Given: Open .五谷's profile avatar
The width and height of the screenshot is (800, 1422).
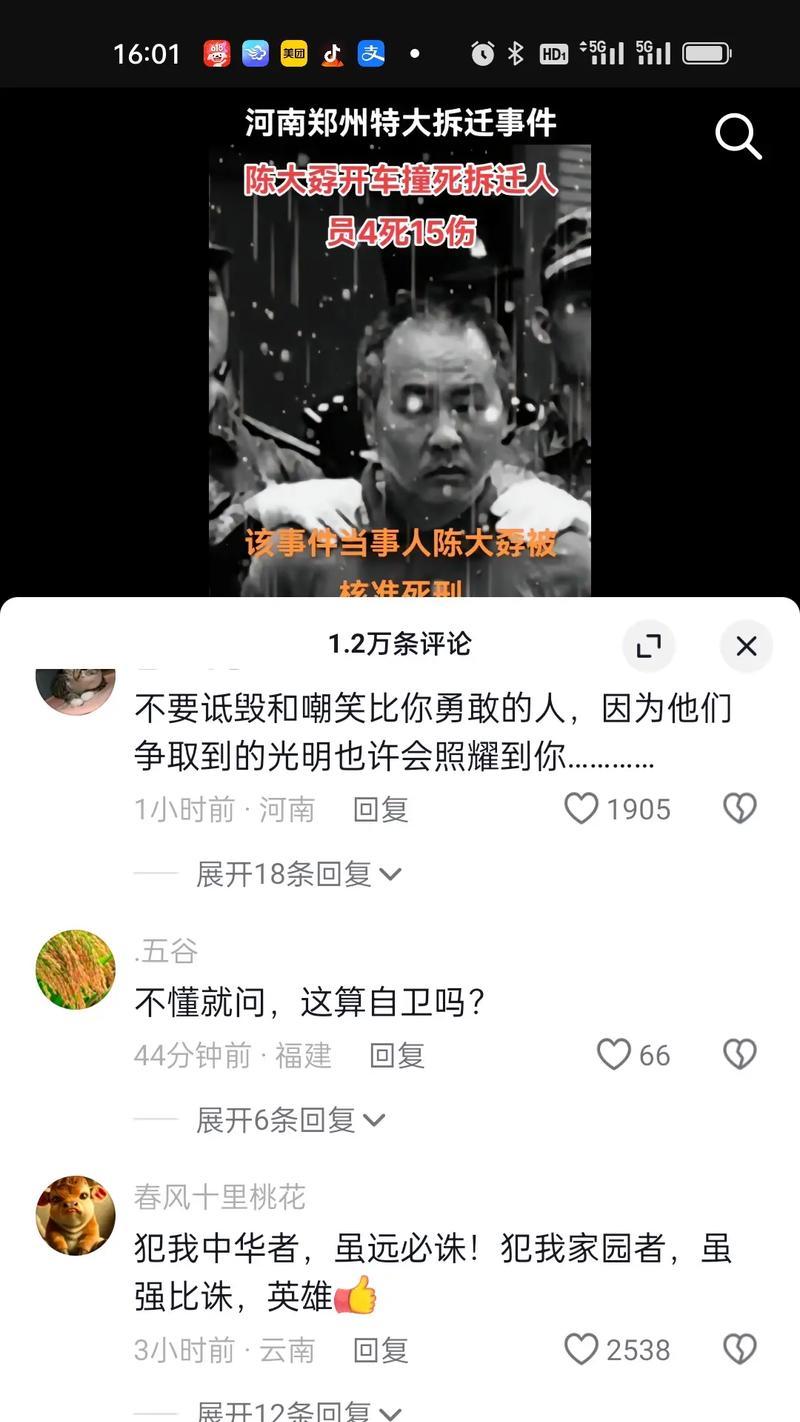Looking at the screenshot, I should (x=75, y=969).
